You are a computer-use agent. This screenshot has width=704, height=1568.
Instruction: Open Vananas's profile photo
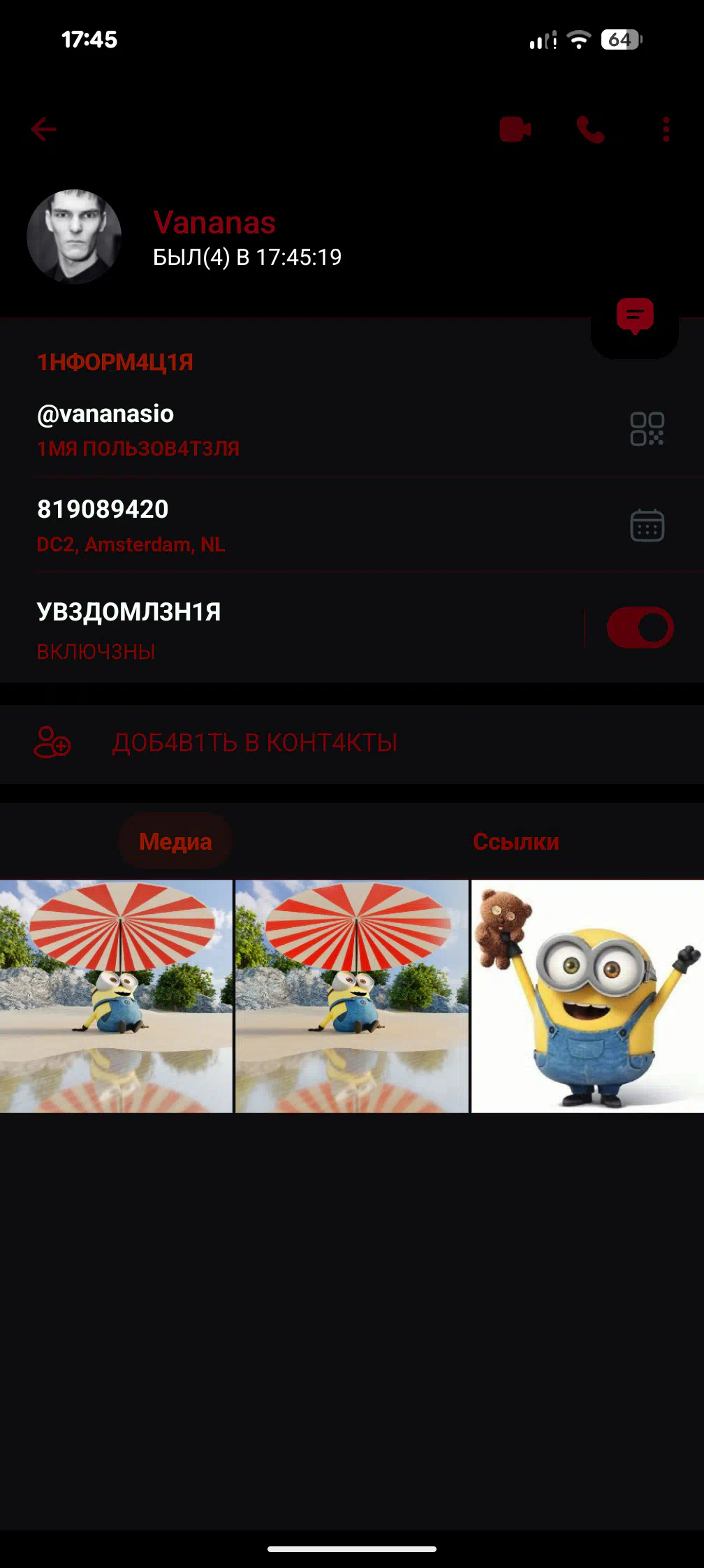(74, 237)
